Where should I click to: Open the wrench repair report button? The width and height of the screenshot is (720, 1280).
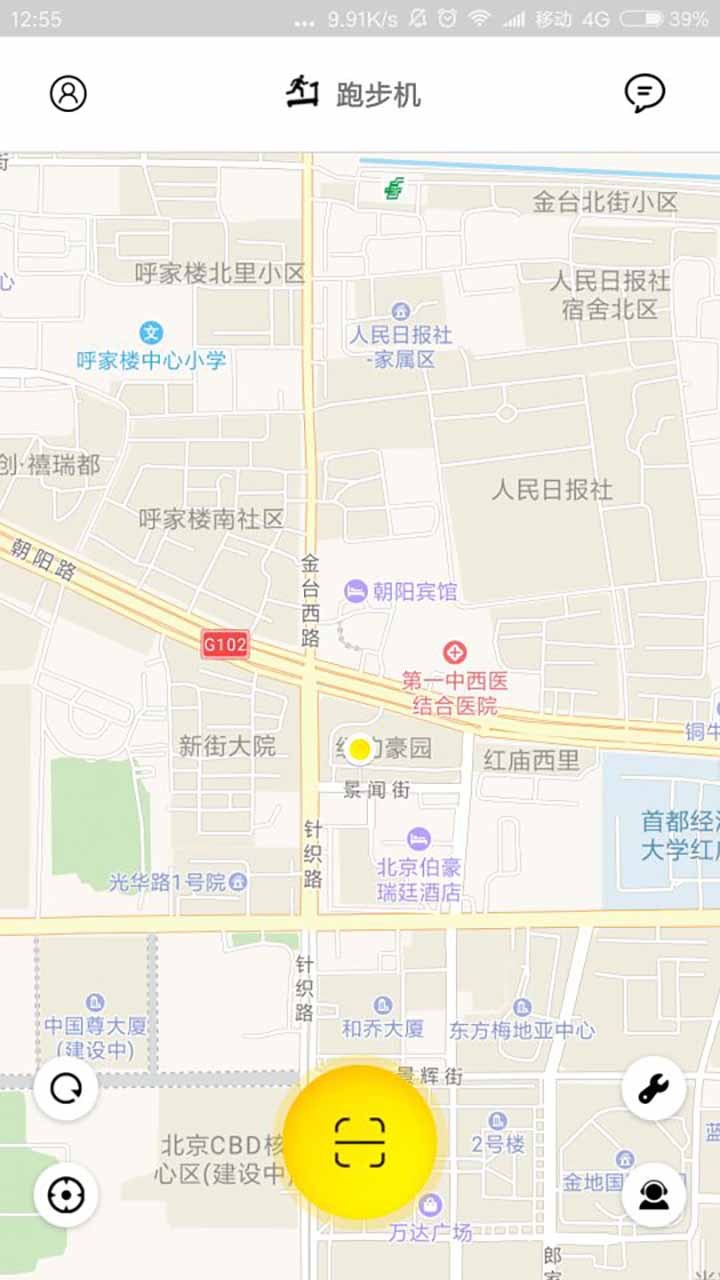(x=654, y=1089)
